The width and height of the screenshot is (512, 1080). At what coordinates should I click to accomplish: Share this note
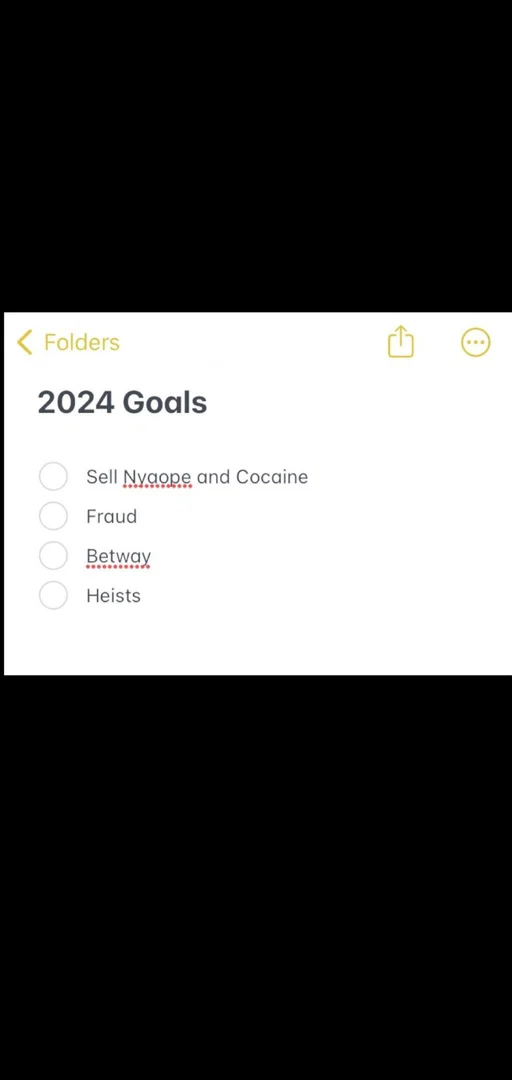click(400, 342)
